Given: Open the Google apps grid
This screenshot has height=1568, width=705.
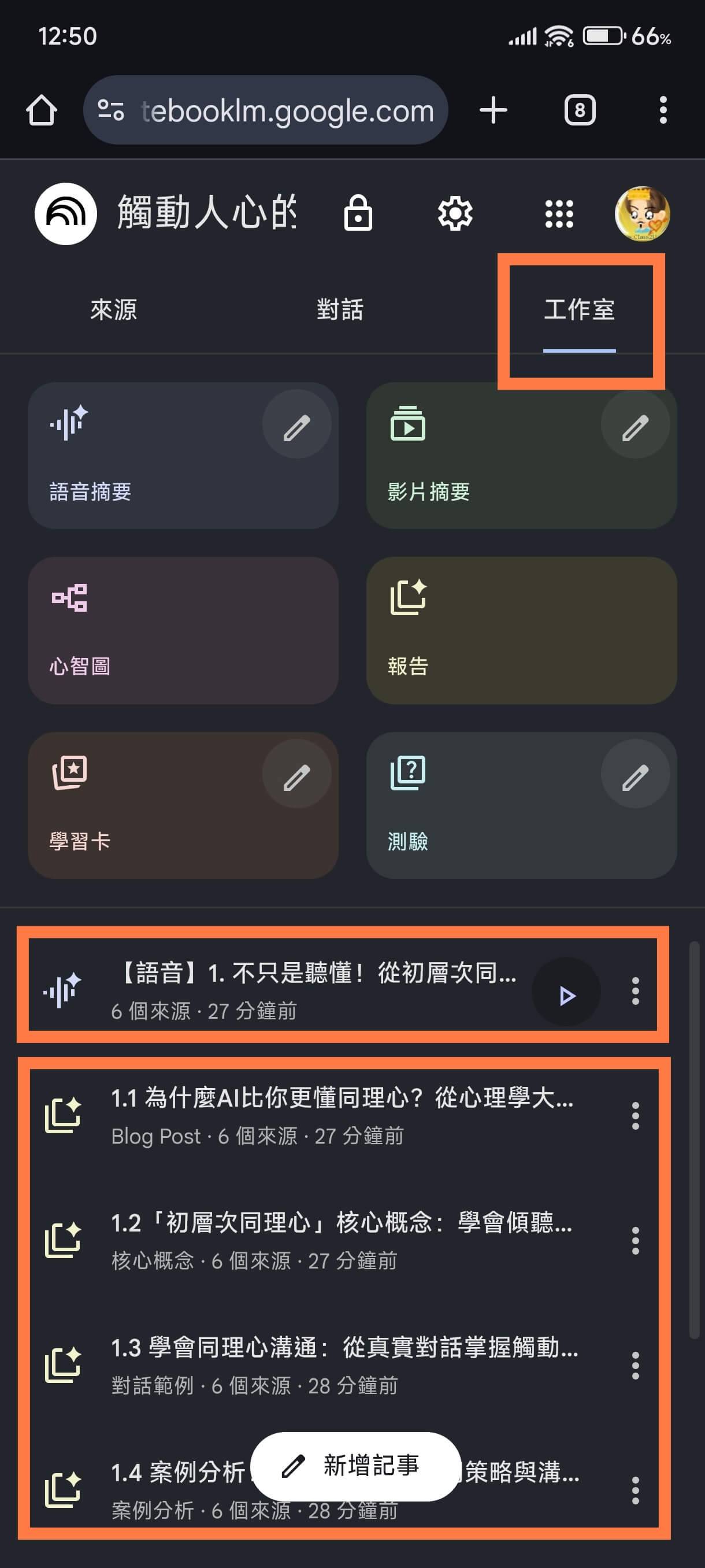Looking at the screenshot, I should [558, 214].
